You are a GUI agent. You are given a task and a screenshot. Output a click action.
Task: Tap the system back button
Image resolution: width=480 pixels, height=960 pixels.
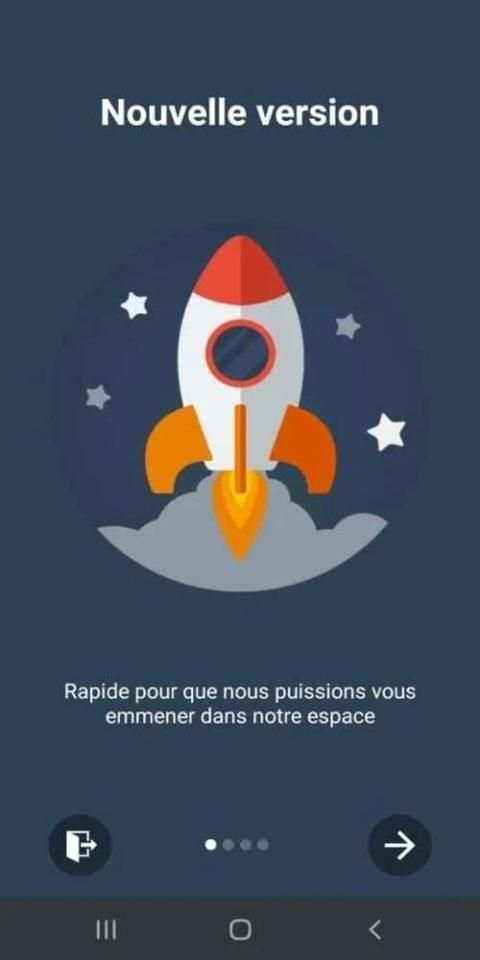click(375, 930)
